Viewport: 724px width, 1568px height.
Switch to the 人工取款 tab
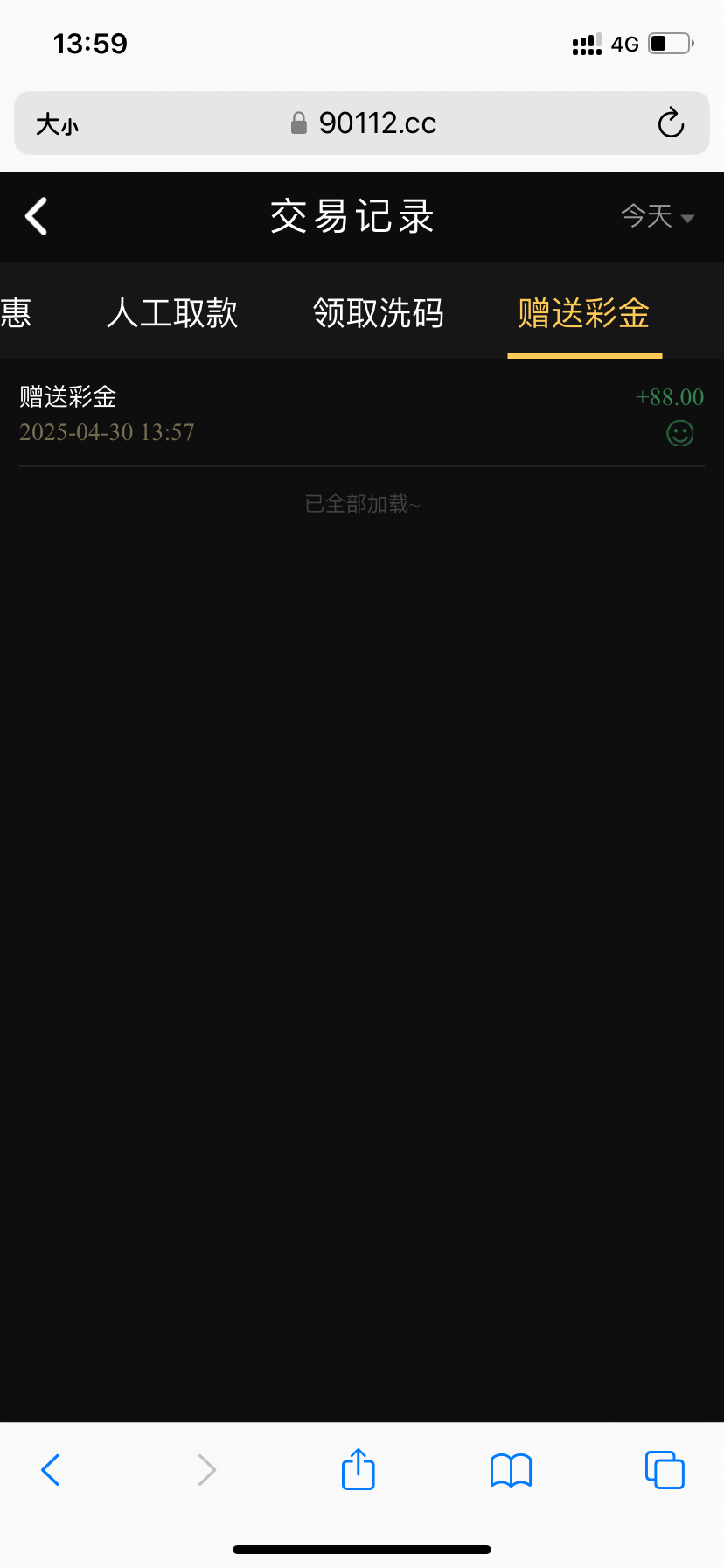(x=172, y=312)
